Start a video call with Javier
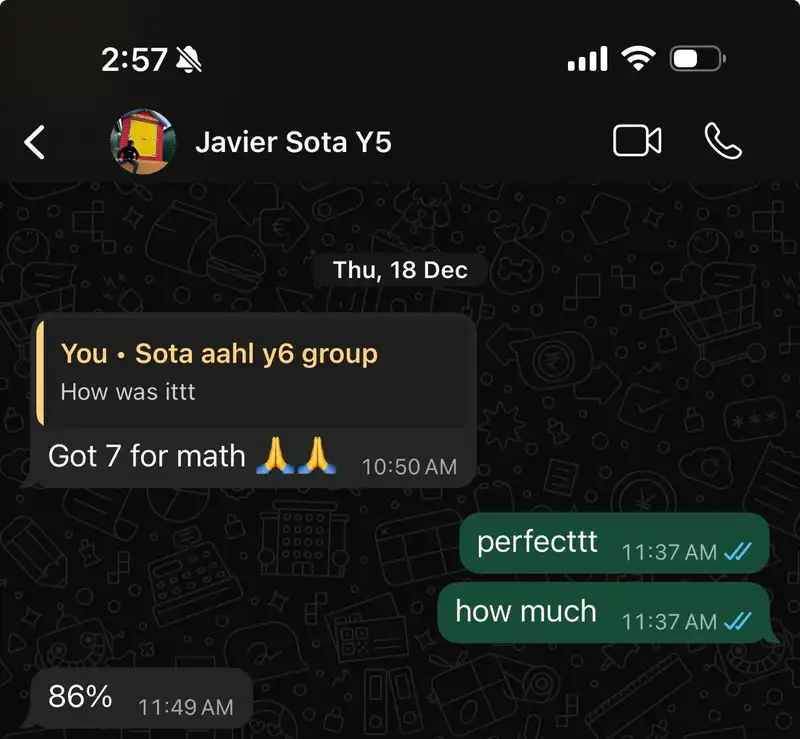This screenshot has height=739, width=800. 637,142
